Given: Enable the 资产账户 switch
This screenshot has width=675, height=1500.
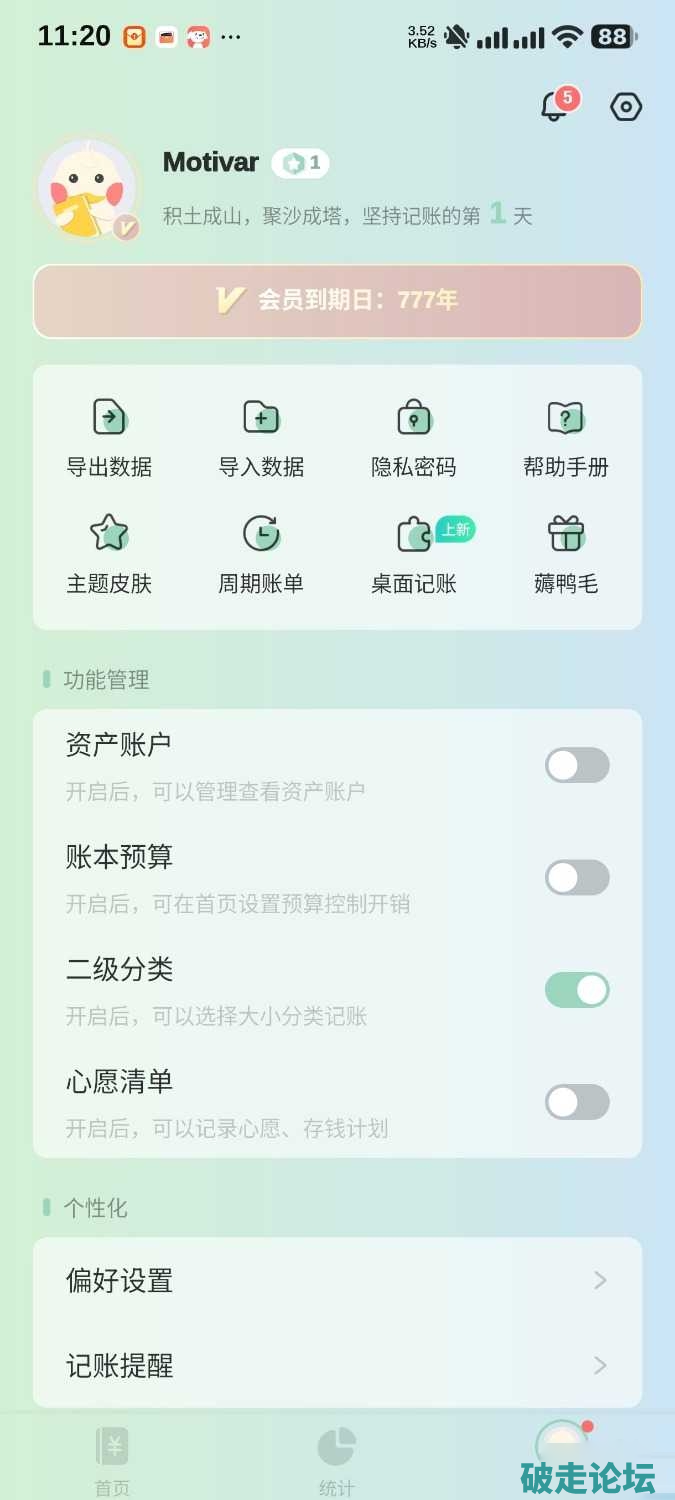Looking at the screenshot, I should tap(577, 765).
